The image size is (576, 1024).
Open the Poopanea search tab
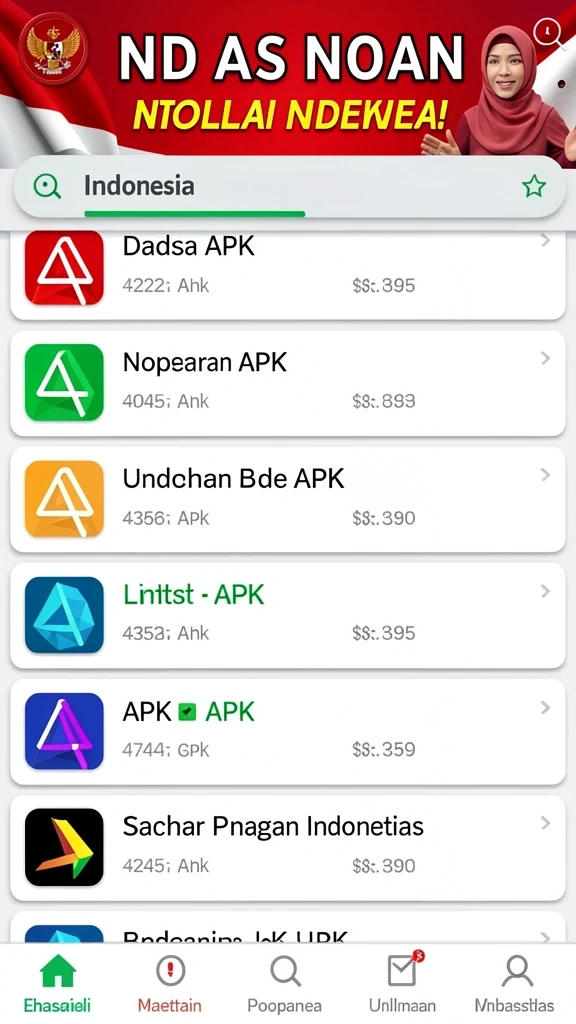pyautogui.click(x=285, y=985)
